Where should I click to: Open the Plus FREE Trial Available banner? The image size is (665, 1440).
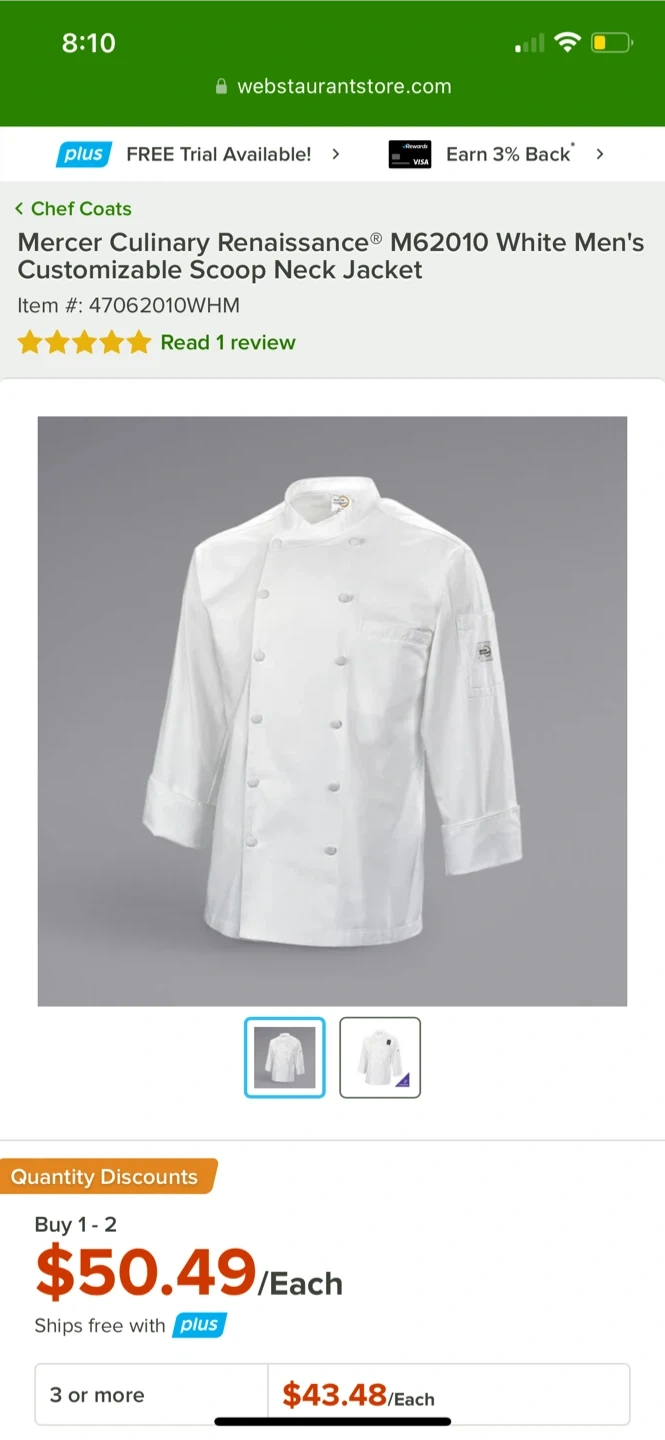pyautogui.click(x=198, y=154)
